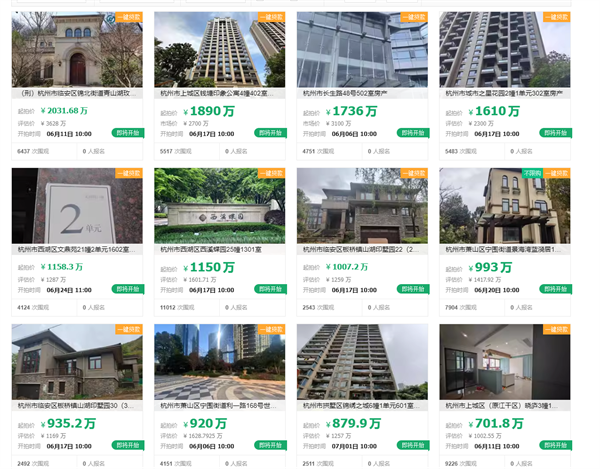Tap 即将开始 on the 1150万 listing

269,289
